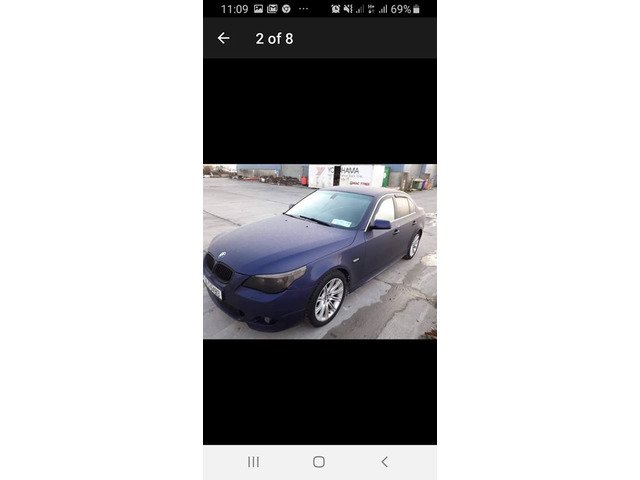The height and width of the screenshot is (480, 640).
Task: Open recent apps in navigation bar
Action: click(x=253, y=462)
